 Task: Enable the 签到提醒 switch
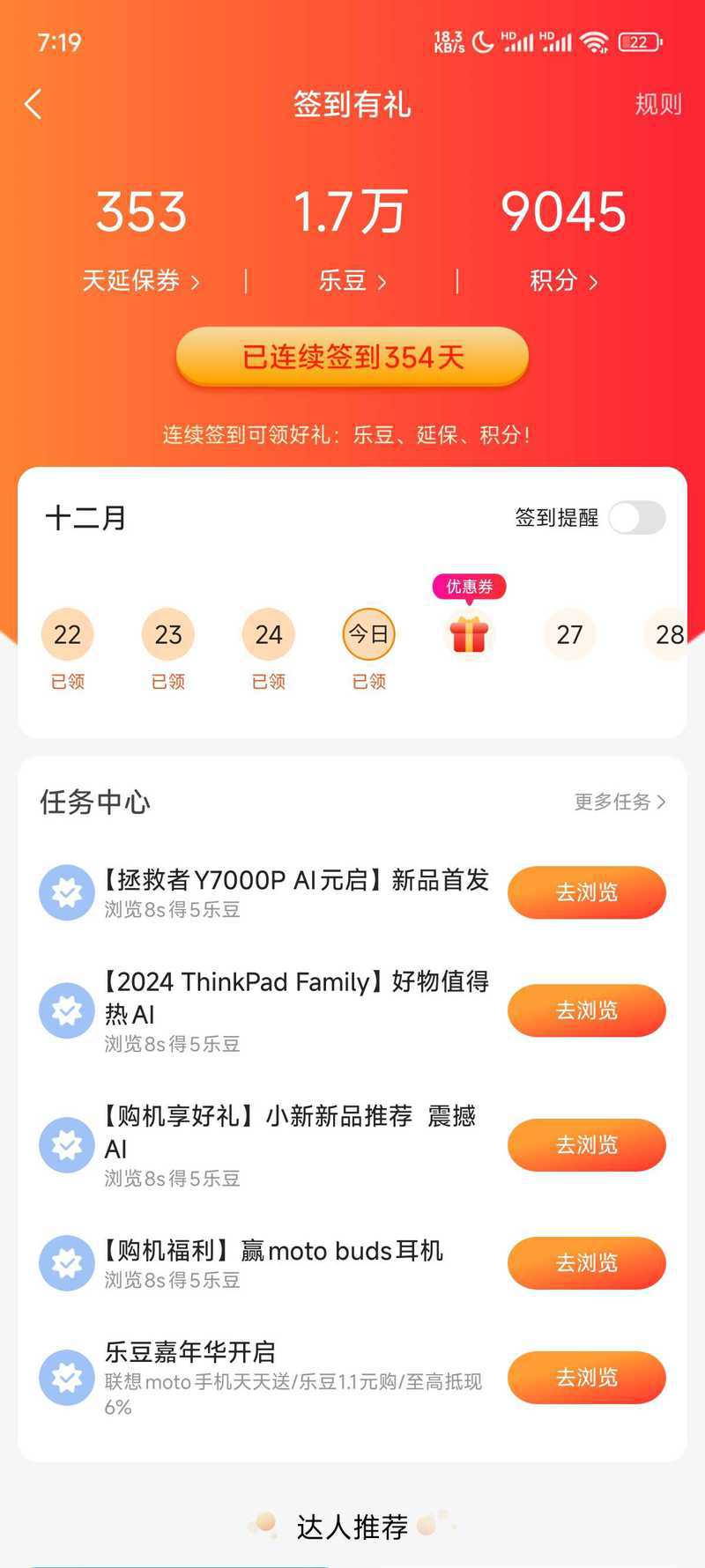click(637, 518)
